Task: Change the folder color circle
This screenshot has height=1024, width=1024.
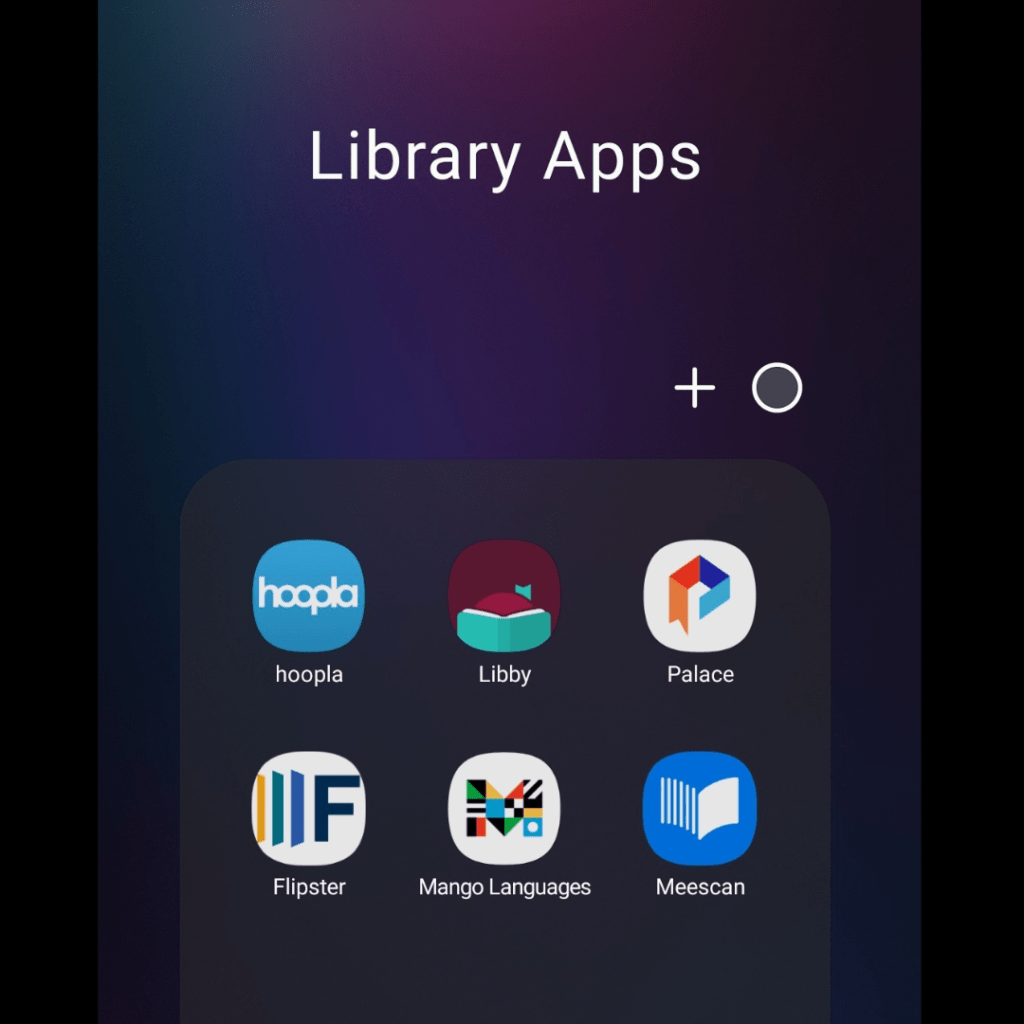Action: coord(777,388)
